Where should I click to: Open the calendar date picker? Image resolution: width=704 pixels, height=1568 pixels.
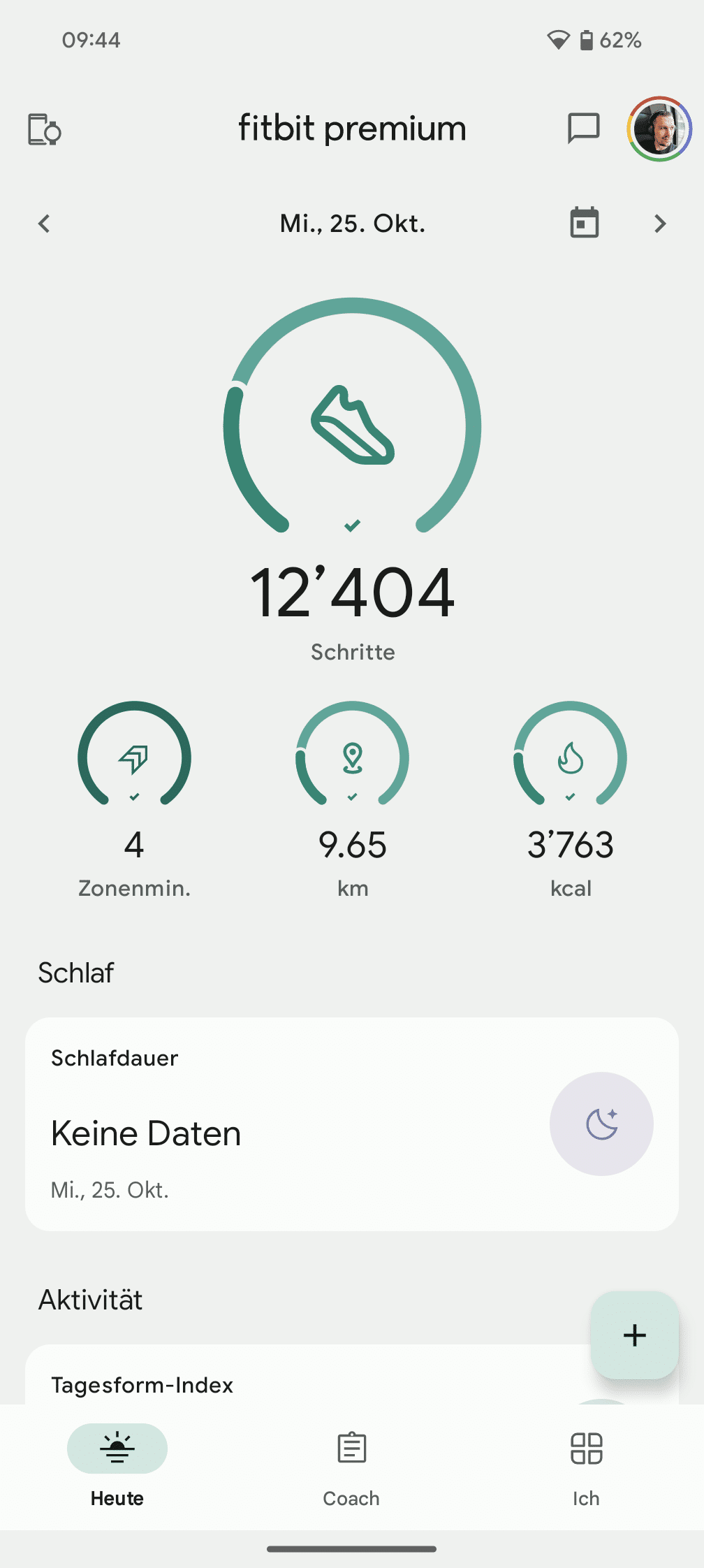point(584,222)
